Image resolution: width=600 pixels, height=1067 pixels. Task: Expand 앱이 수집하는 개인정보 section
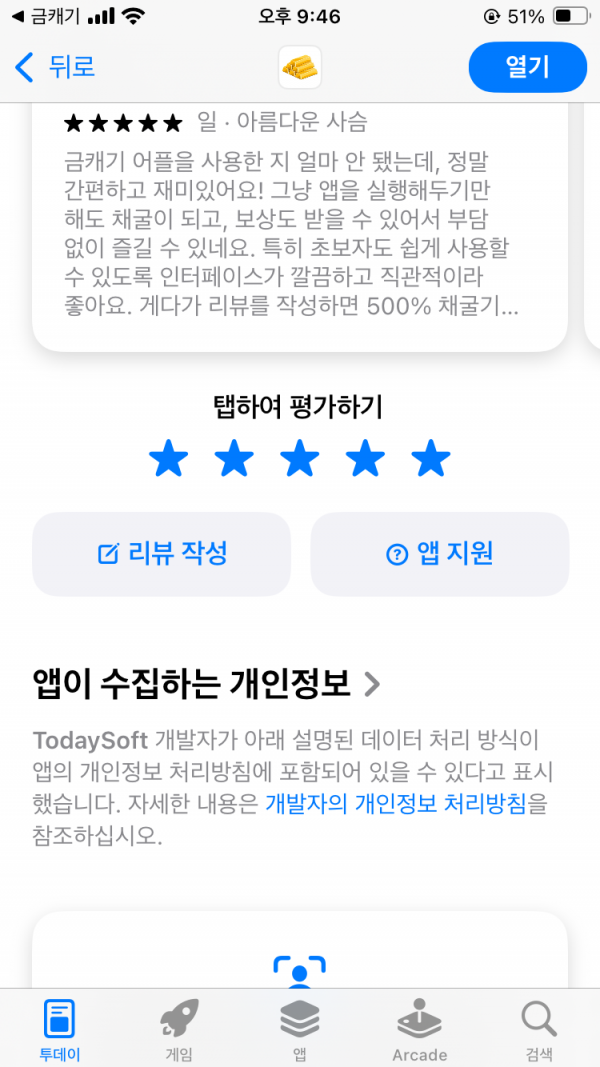coord(206,685)
